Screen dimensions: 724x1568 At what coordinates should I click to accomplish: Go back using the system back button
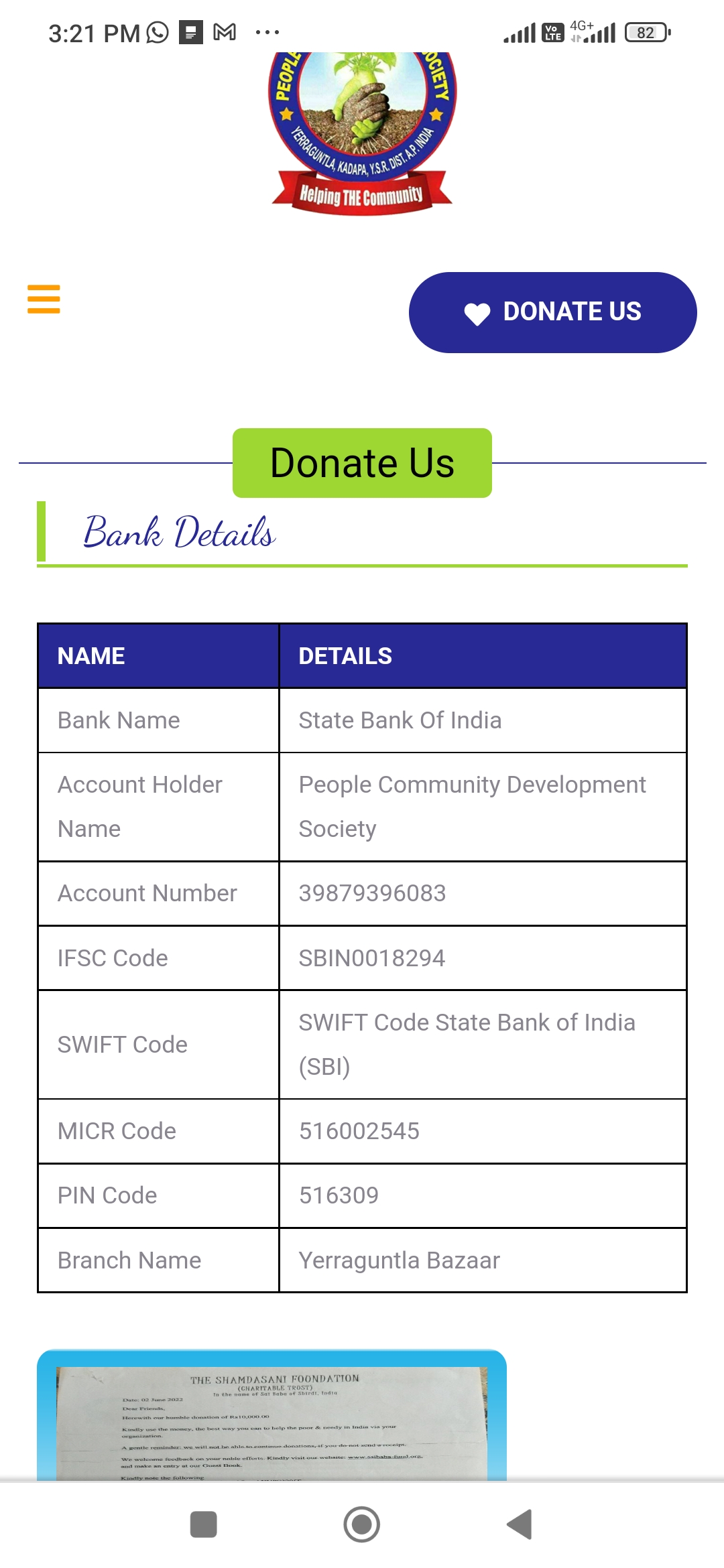(520, 1524)
